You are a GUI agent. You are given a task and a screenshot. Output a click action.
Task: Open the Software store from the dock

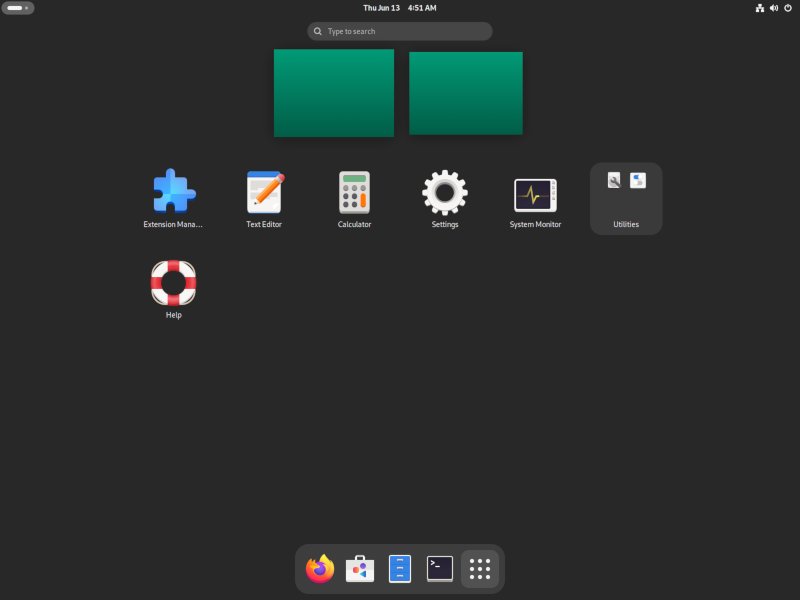pyautogui.click(x=360, y=569)
